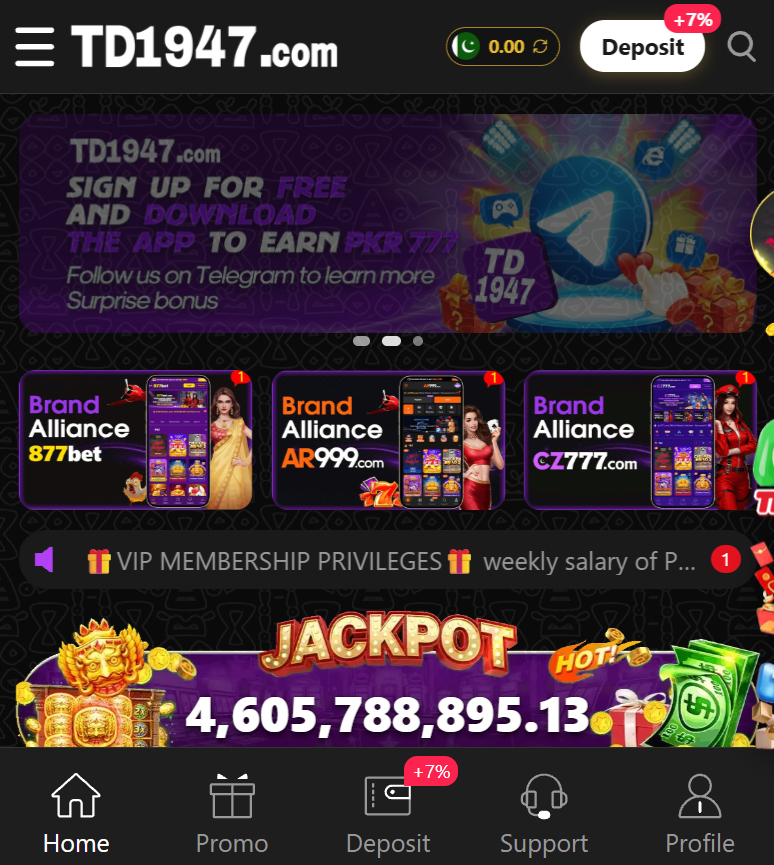Jump to the third banner slide dot

coord(418,341)
